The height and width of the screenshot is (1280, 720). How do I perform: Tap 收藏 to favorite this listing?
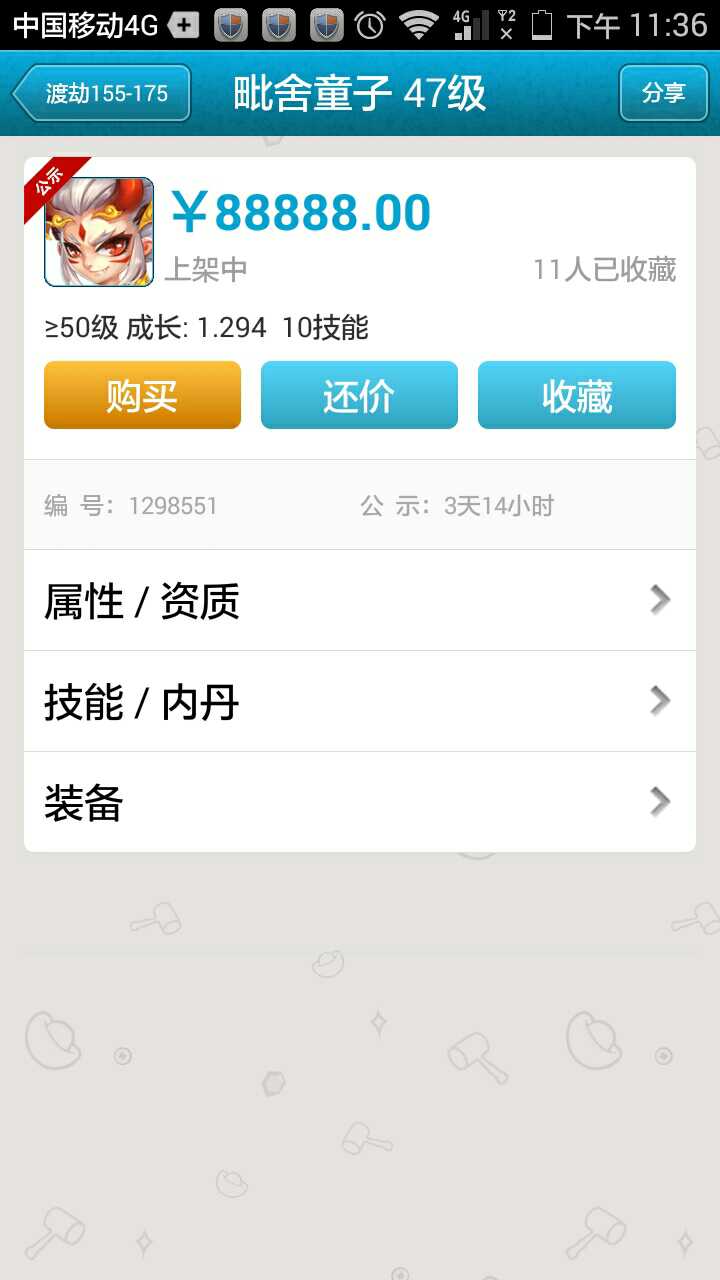576,396
